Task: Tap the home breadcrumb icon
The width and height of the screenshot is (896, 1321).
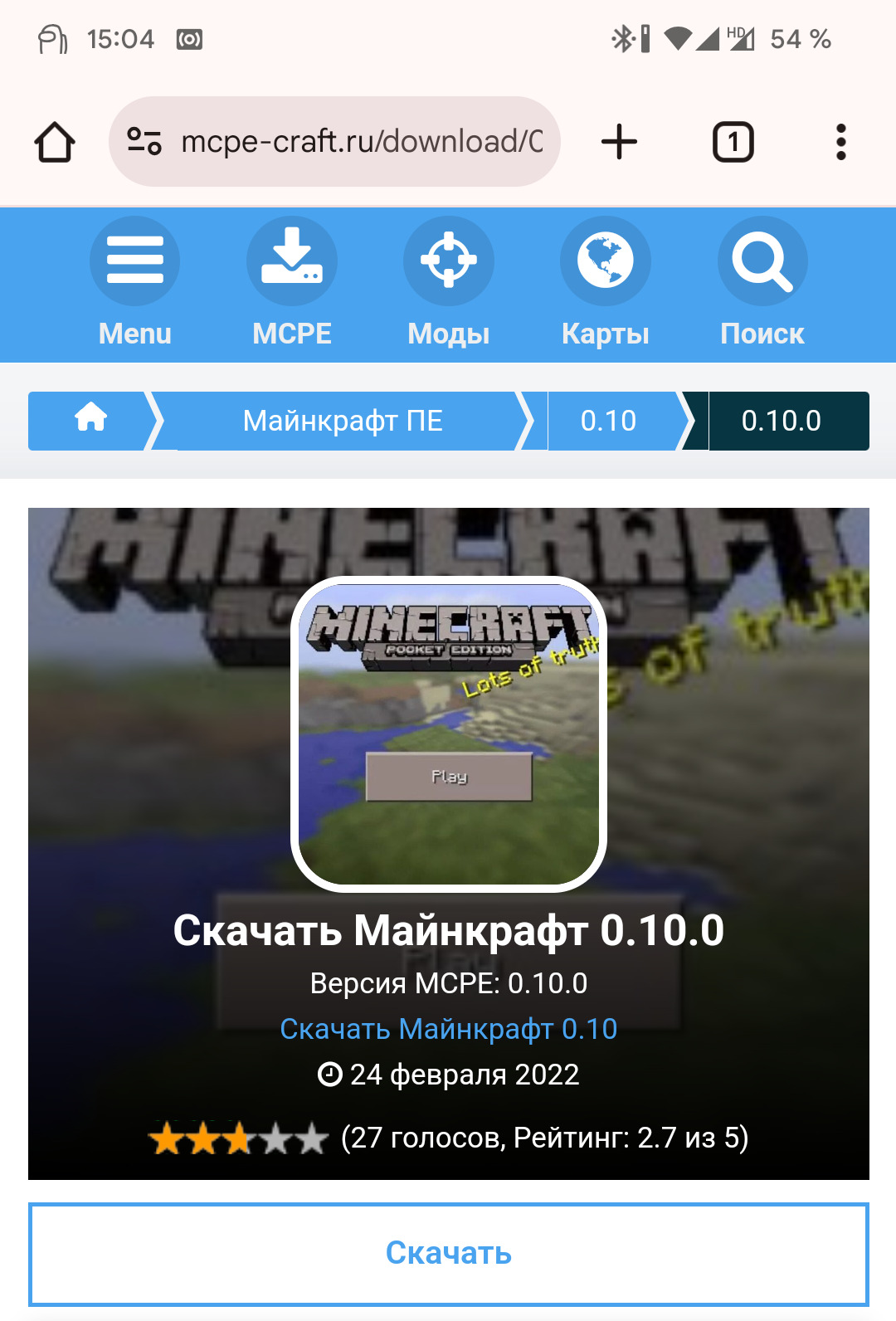Action: point(90,421)
